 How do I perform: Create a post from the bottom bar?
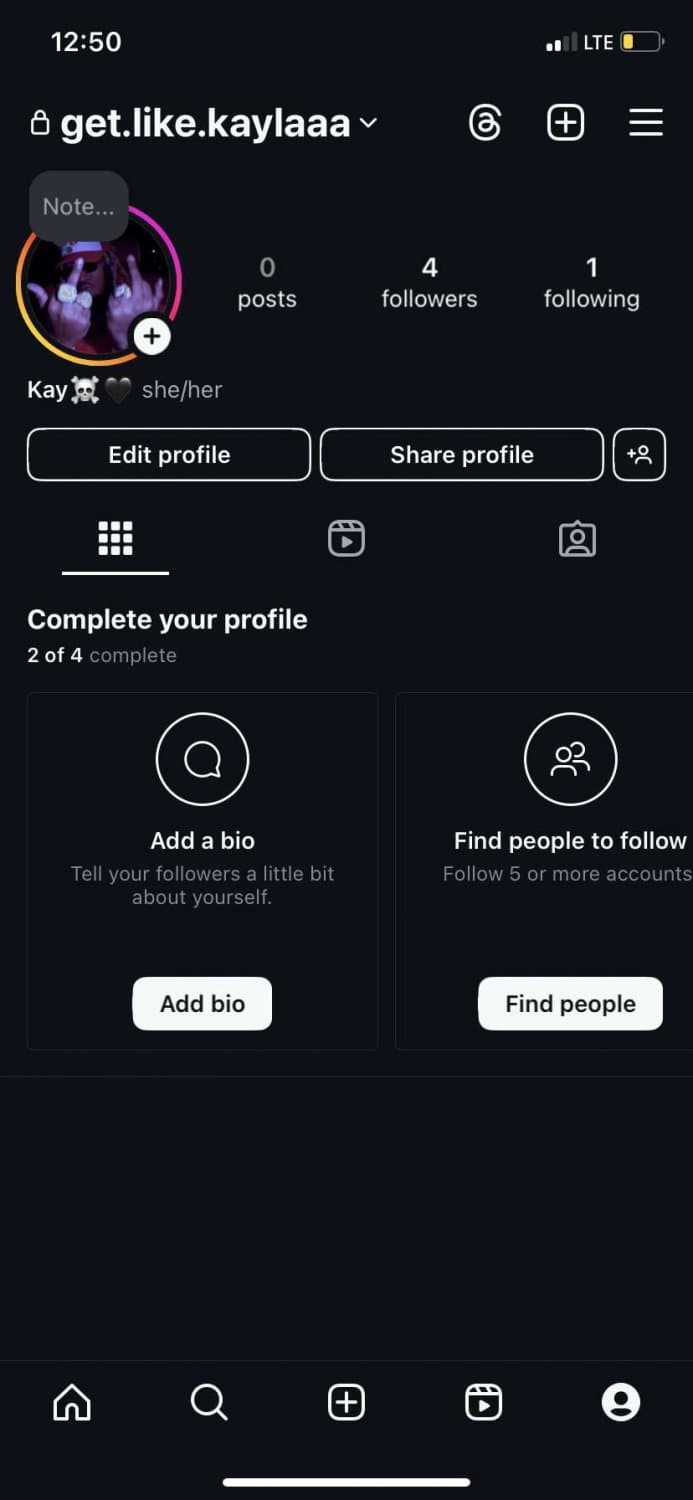346,1403
